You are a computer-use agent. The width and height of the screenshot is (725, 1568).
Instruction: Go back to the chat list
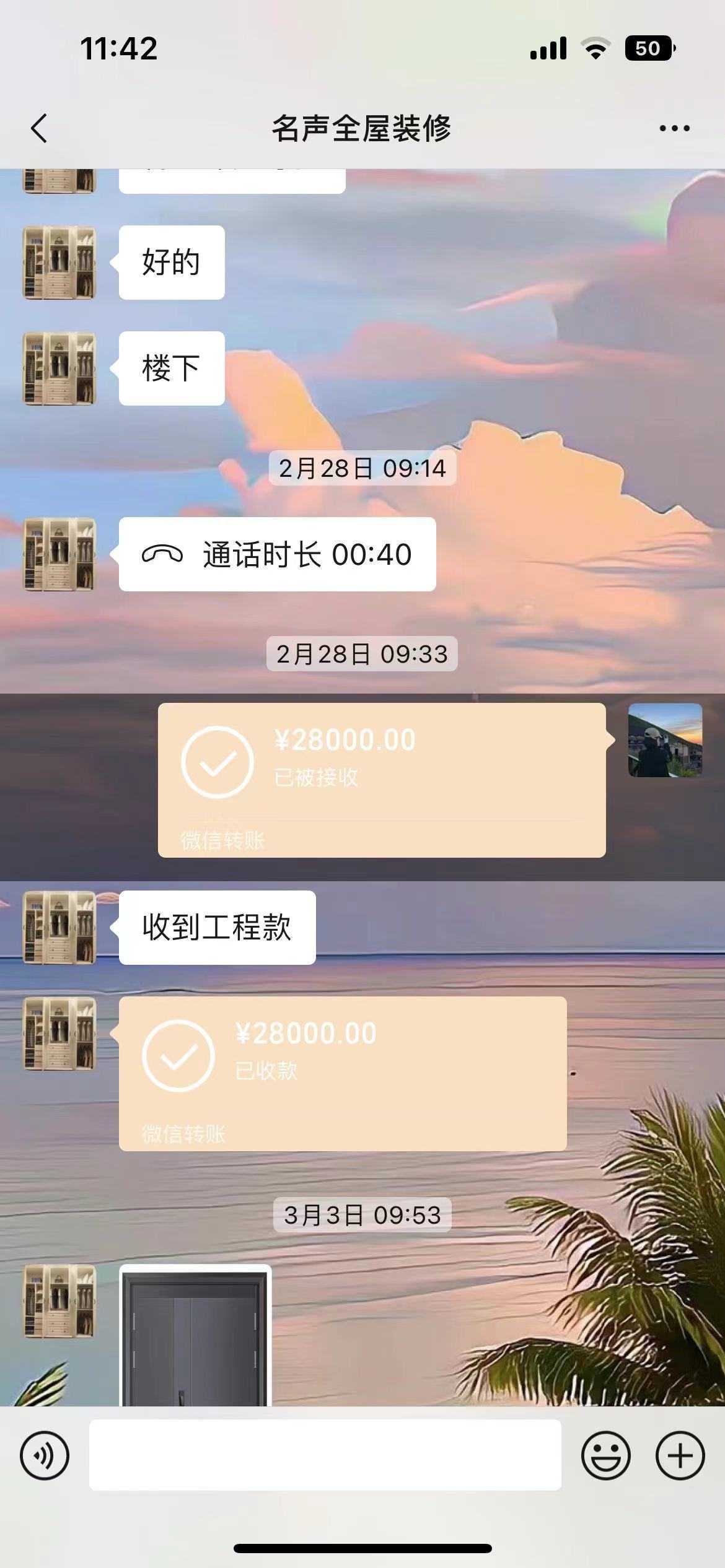[38, 128]
